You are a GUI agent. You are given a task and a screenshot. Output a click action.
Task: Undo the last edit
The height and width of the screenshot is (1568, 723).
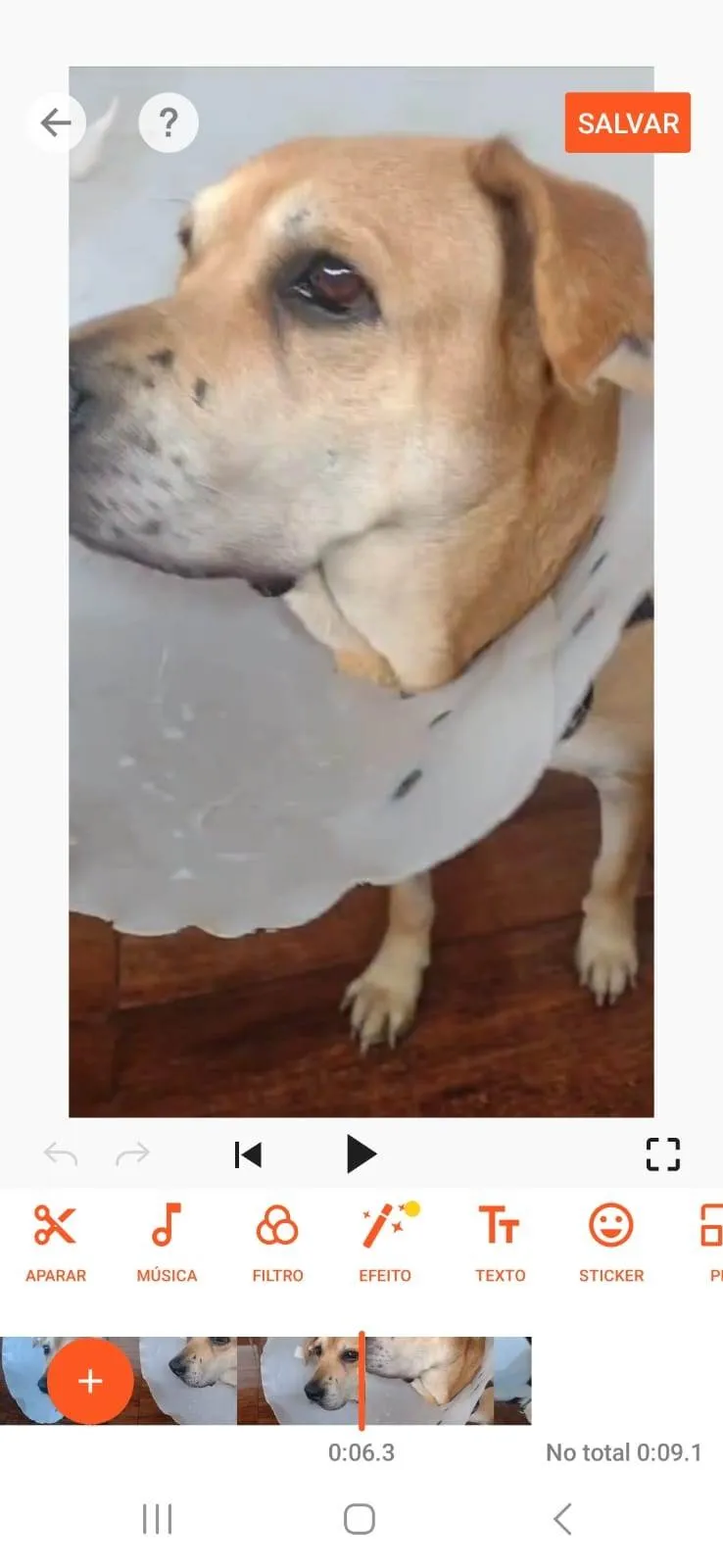tap(61, 1154)
